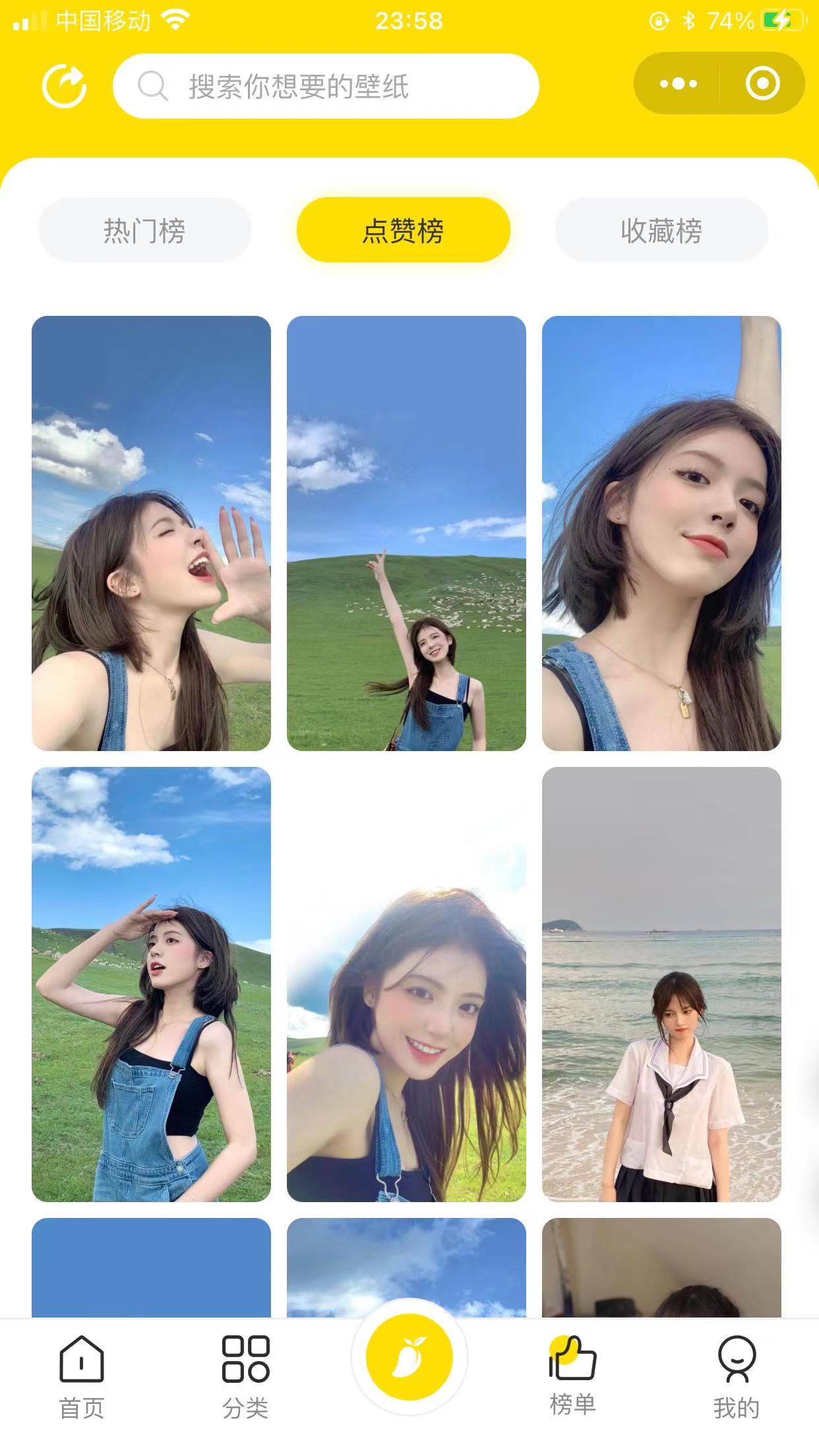This screenshot has height=1456, width=819.
Task: Go to the 首页 home tab
Action: (x=82, y=1377)
